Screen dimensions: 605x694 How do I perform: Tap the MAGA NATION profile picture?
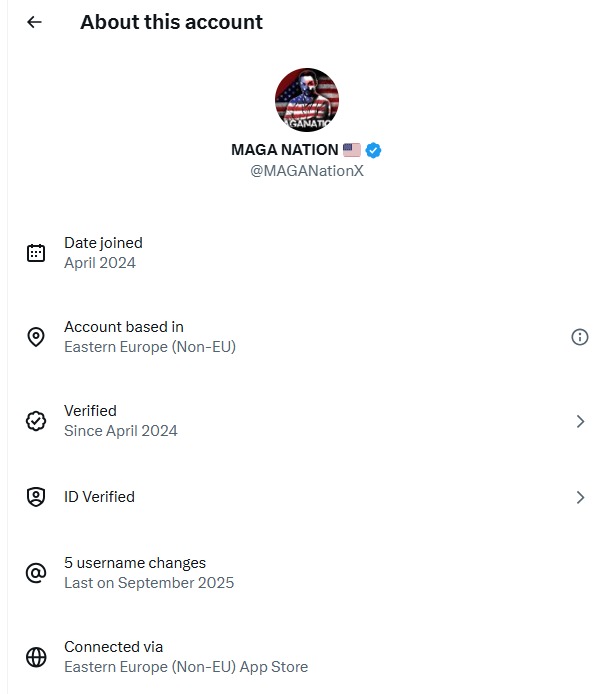click(307, 100)
